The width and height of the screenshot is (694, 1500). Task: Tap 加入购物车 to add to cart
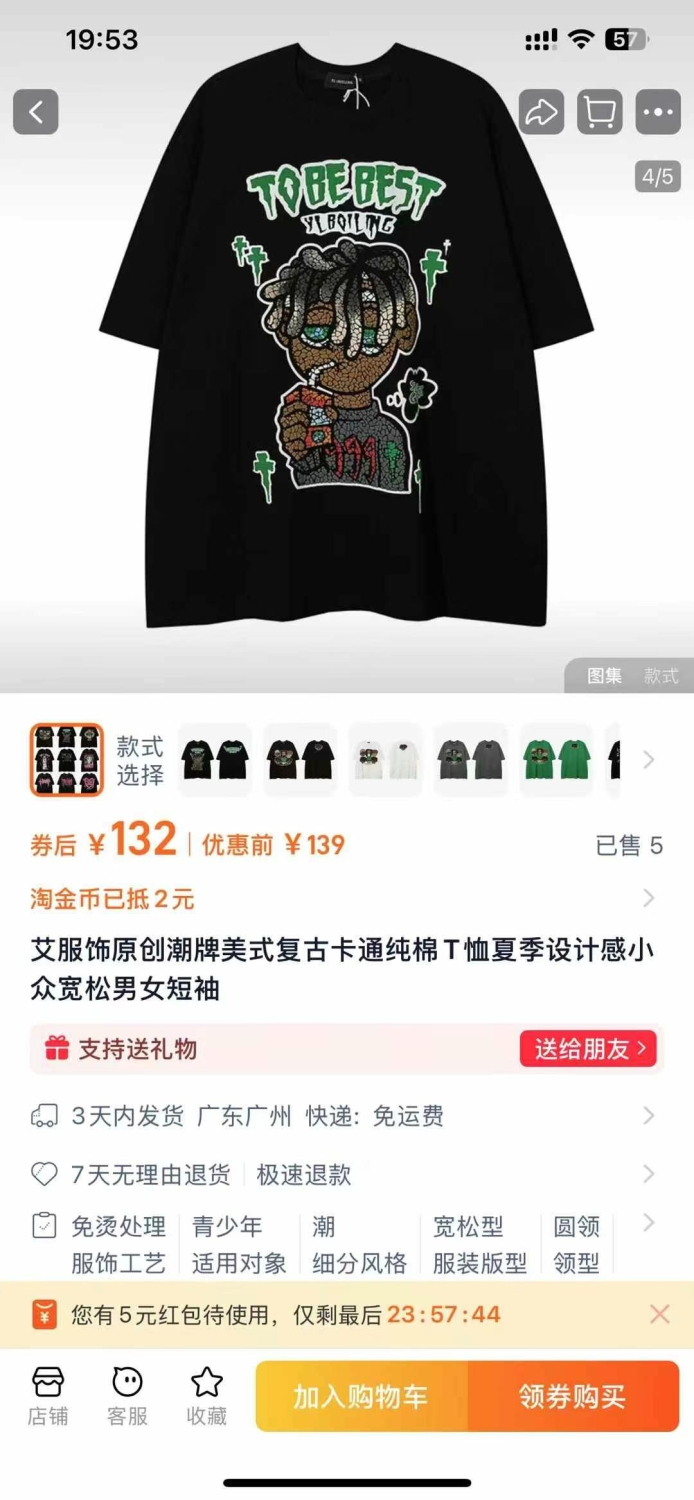(x=361, y=1396)
